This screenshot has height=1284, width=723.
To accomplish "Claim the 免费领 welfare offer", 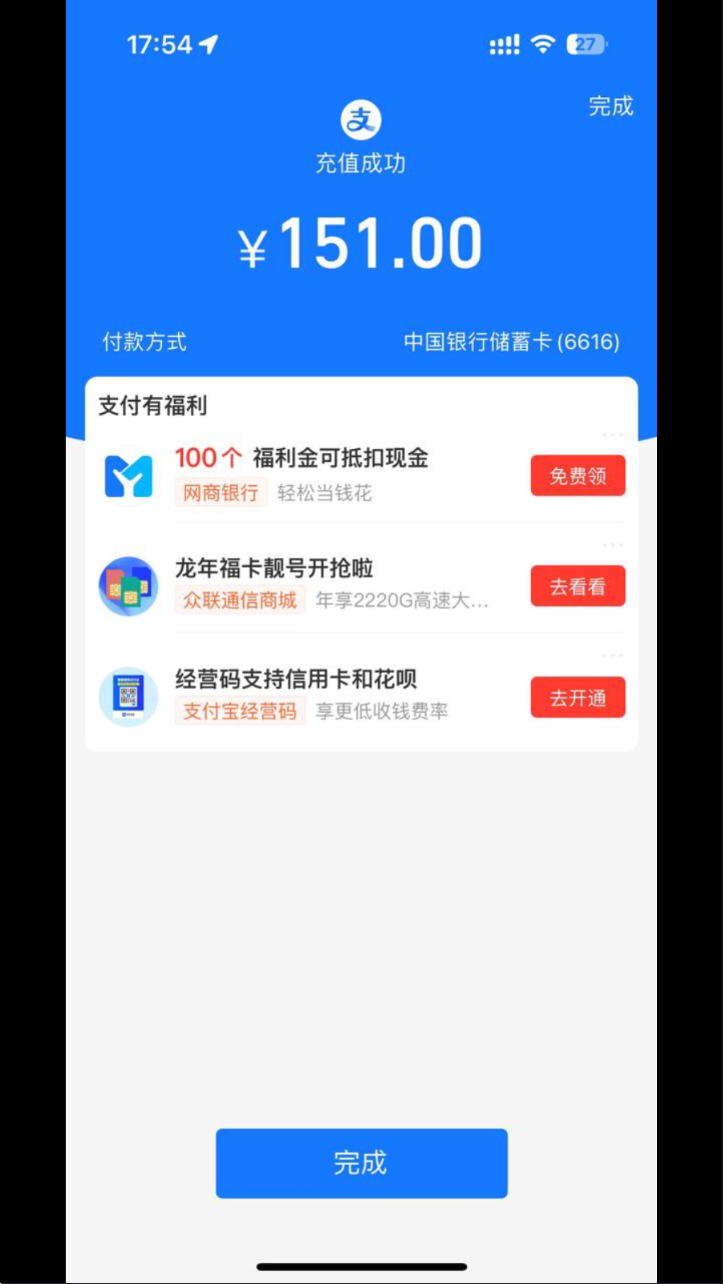I will tap(577, 476).
